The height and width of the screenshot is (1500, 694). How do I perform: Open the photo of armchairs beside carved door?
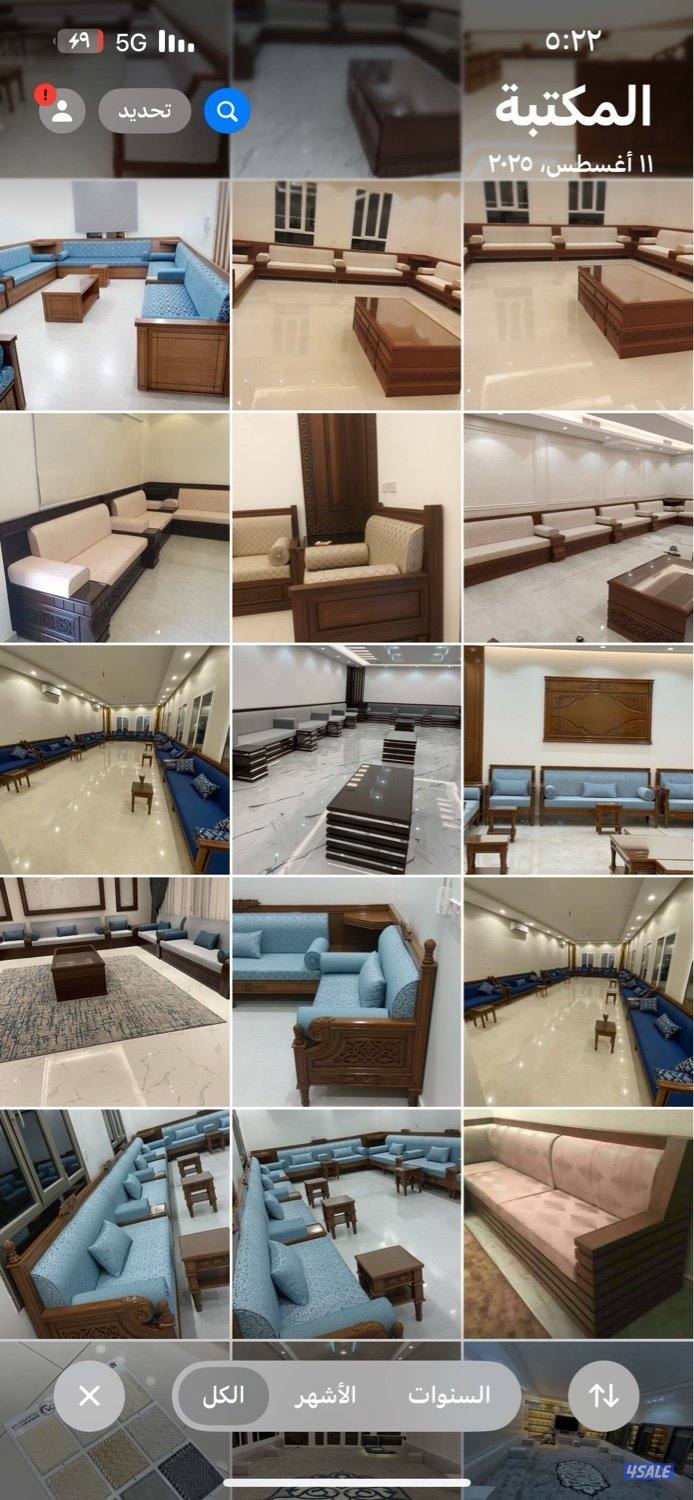pos(346,527)
